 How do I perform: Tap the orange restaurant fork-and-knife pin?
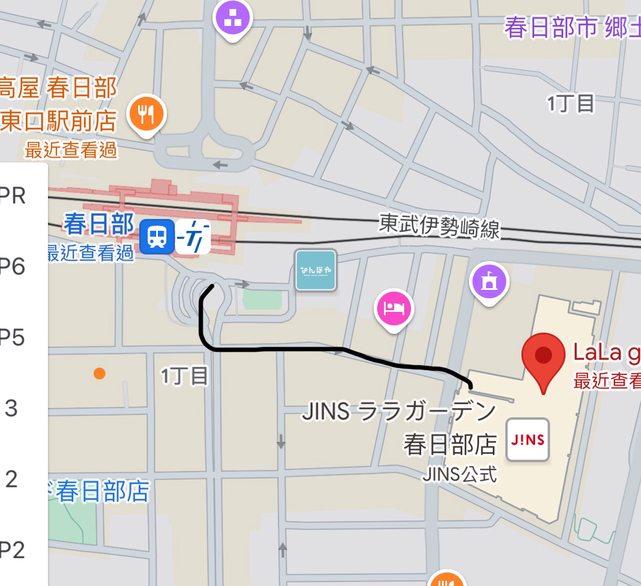pos(147,113)
